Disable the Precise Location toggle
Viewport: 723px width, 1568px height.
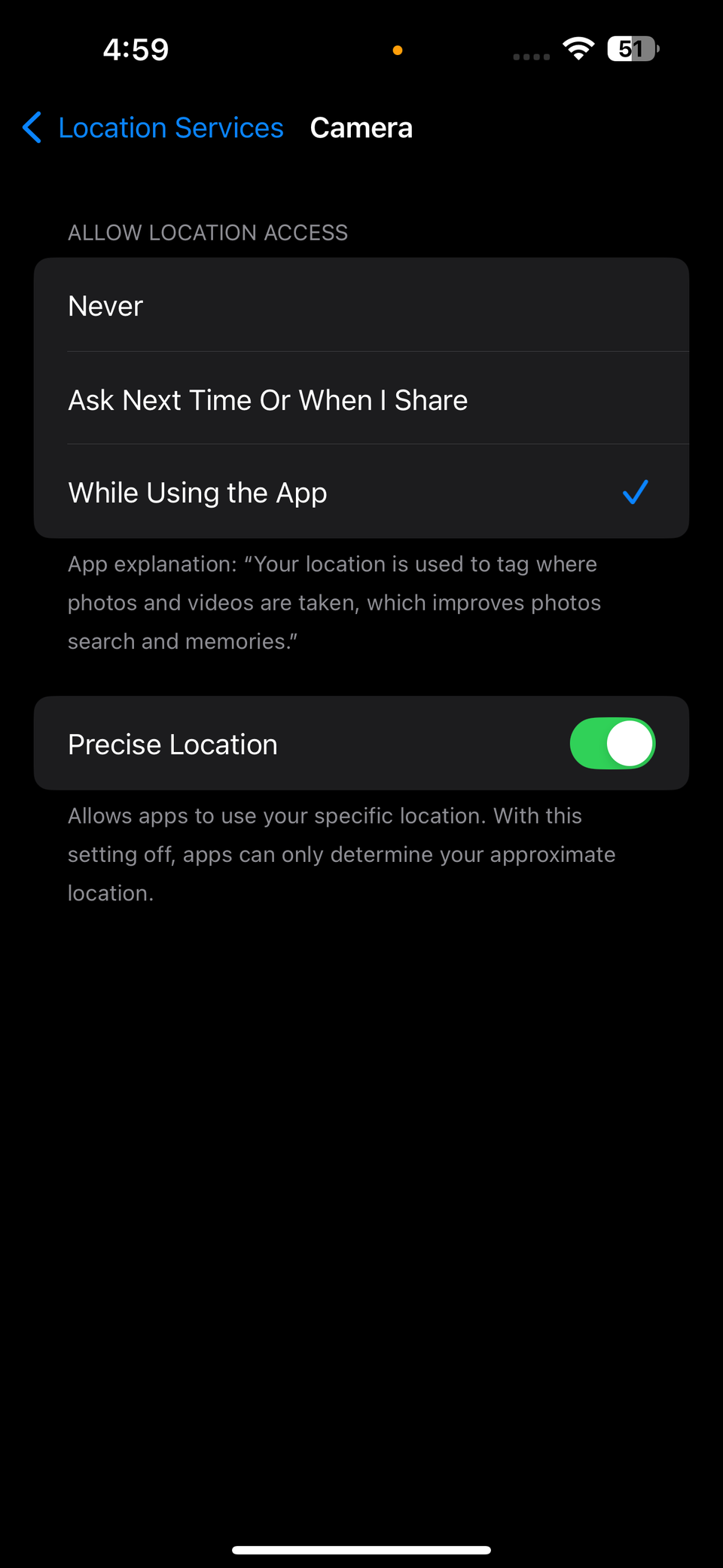[612, 743]
